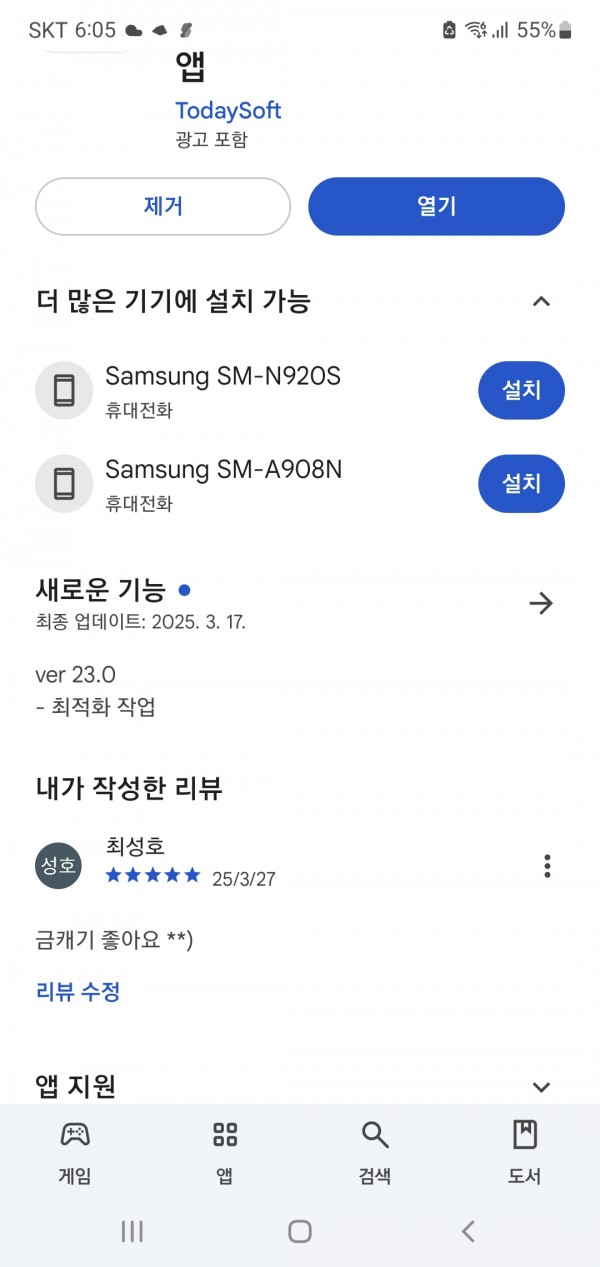Tap the 제거 uninstall button

click(163, 206)
